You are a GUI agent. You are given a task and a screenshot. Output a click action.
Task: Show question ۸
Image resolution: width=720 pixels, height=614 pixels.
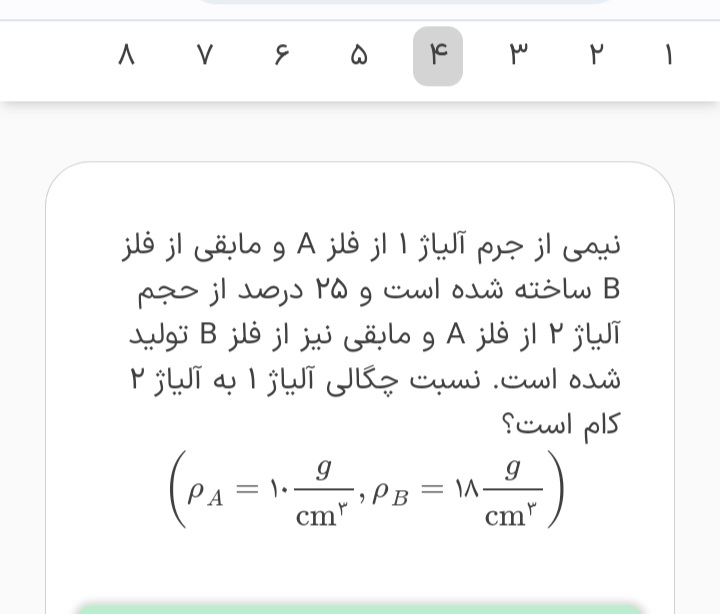pyautogui.click(x=125, y=56)
